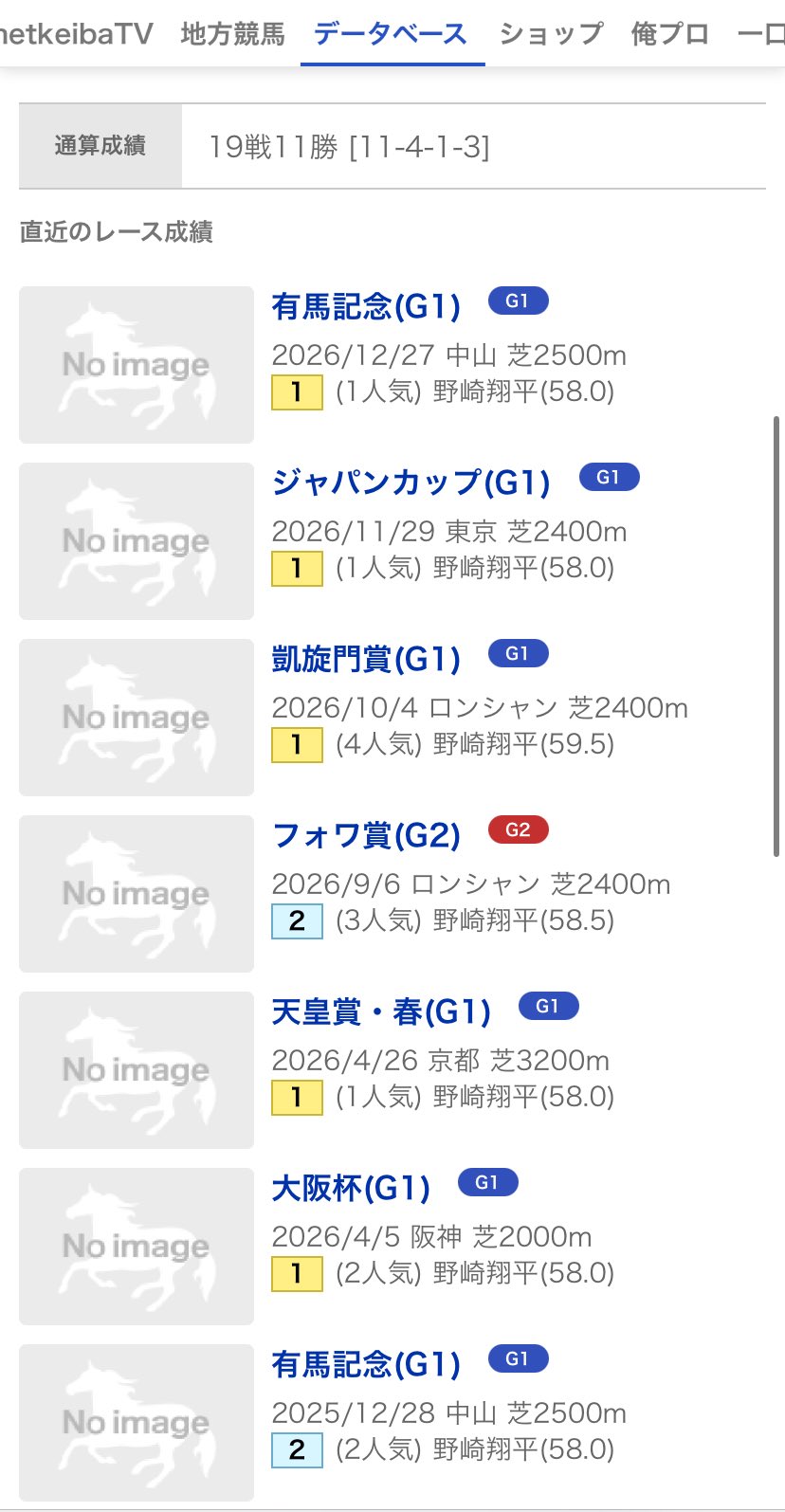View 天皇賞・春(G1) race details
785x1512 pixels.
[x=381, y=1011]
